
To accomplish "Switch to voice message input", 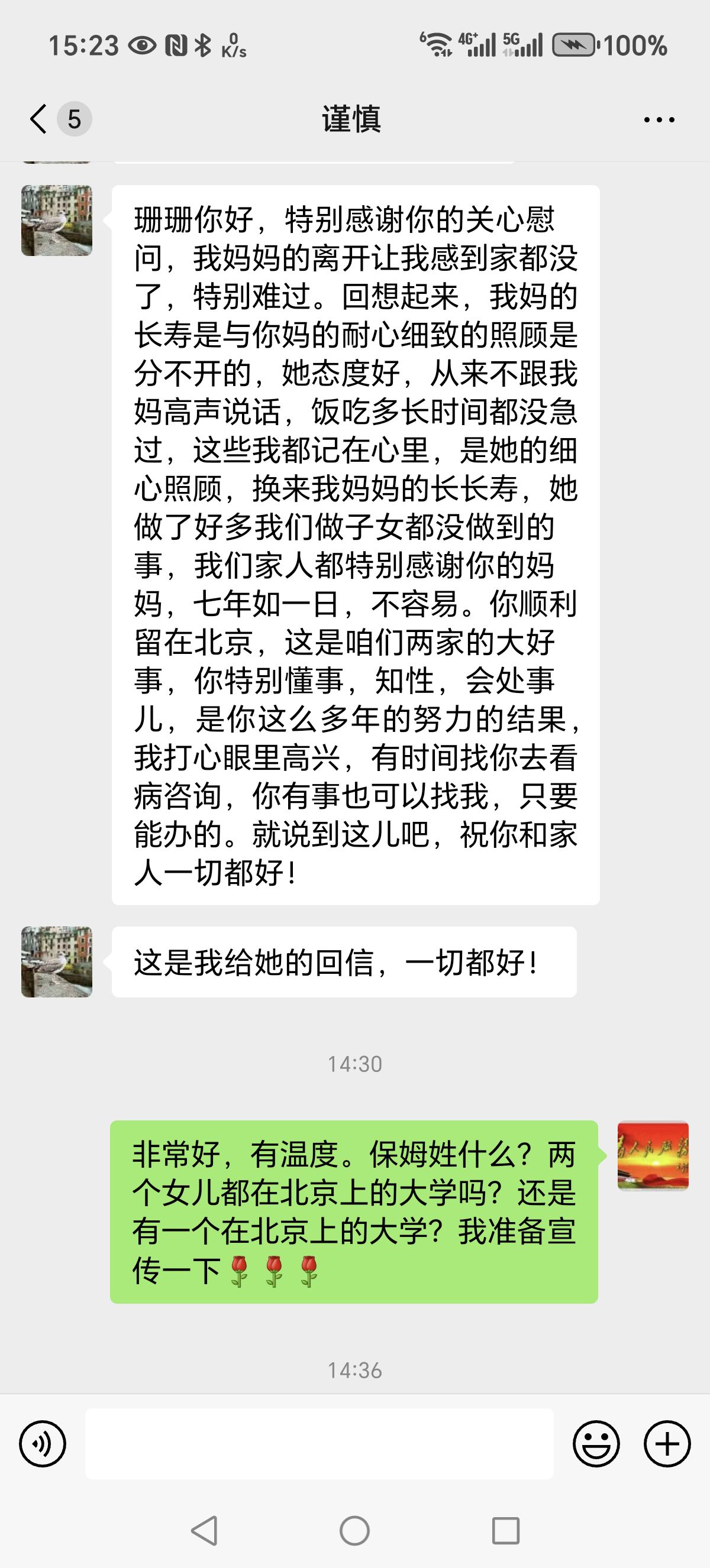I will (x=43, y=1443).
